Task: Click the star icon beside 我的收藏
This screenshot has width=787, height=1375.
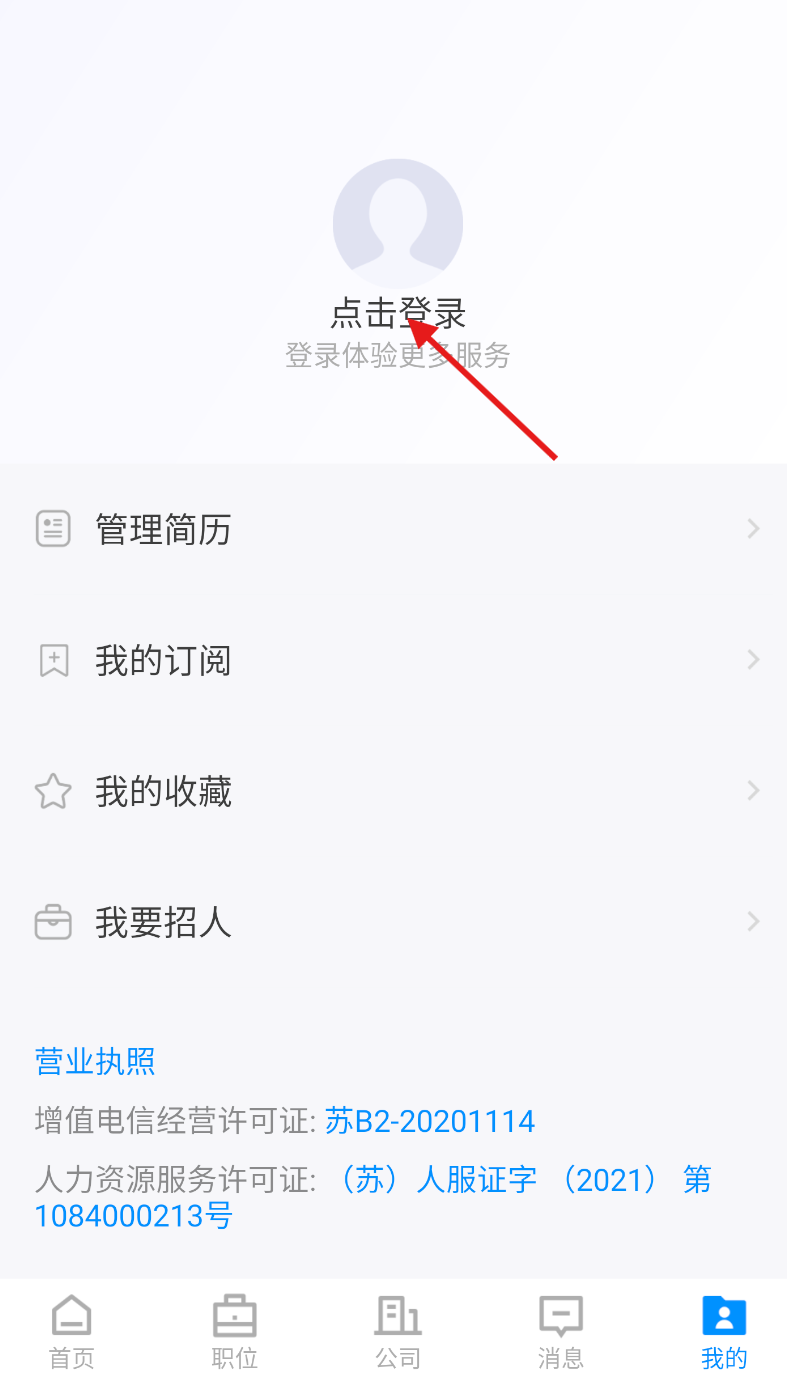Action: pos(53,791)
